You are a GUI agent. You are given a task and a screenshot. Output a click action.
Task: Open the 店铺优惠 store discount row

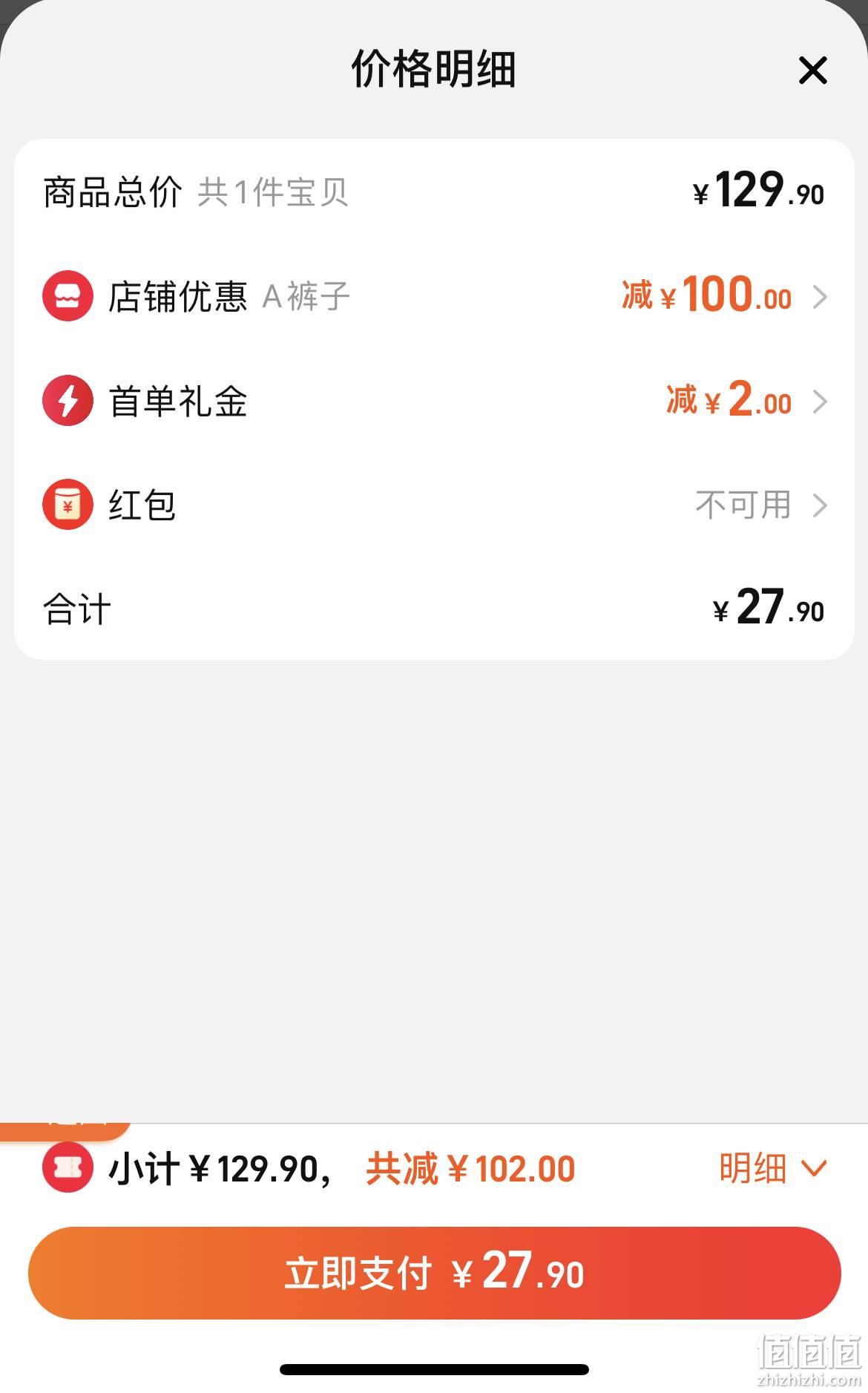pos(434,297)
